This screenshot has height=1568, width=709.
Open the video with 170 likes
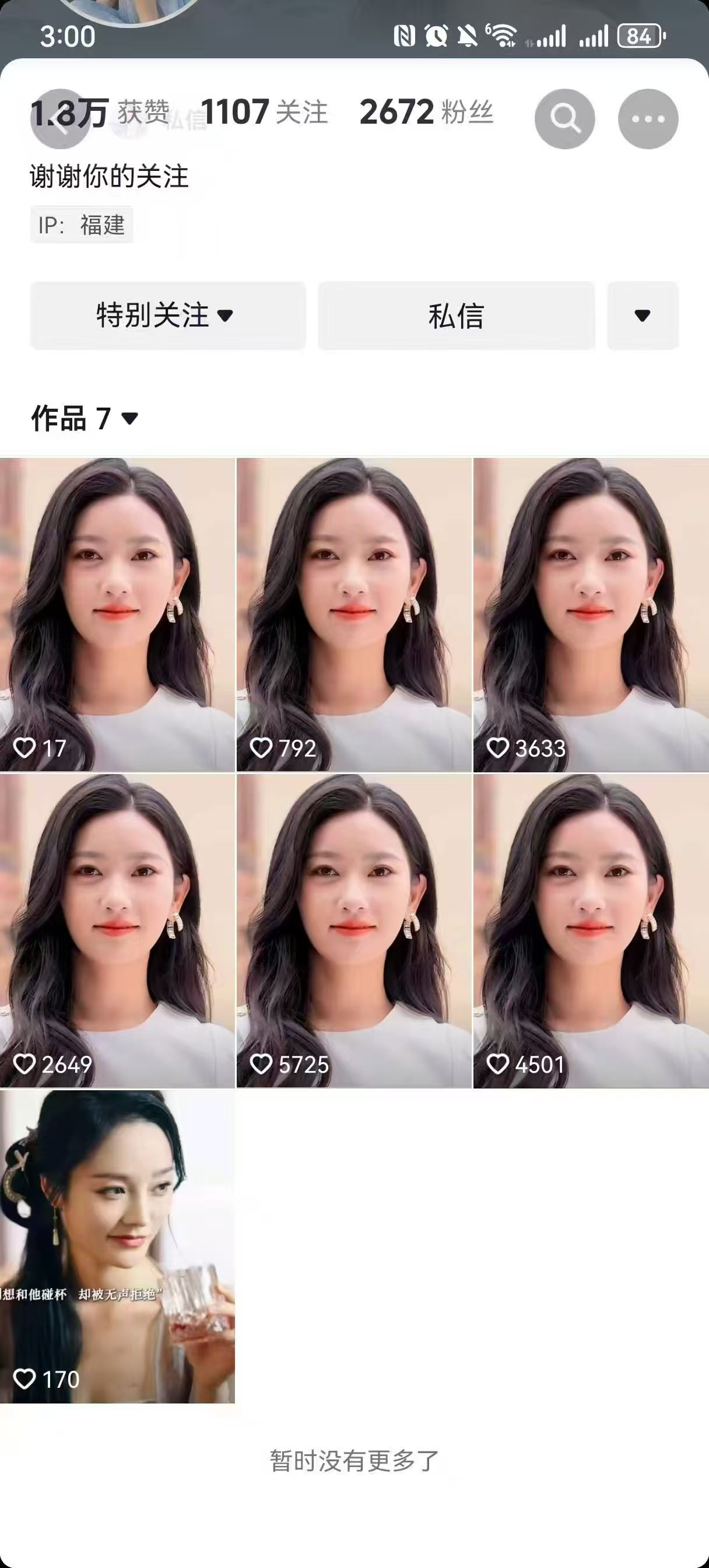click(117, 1247)
